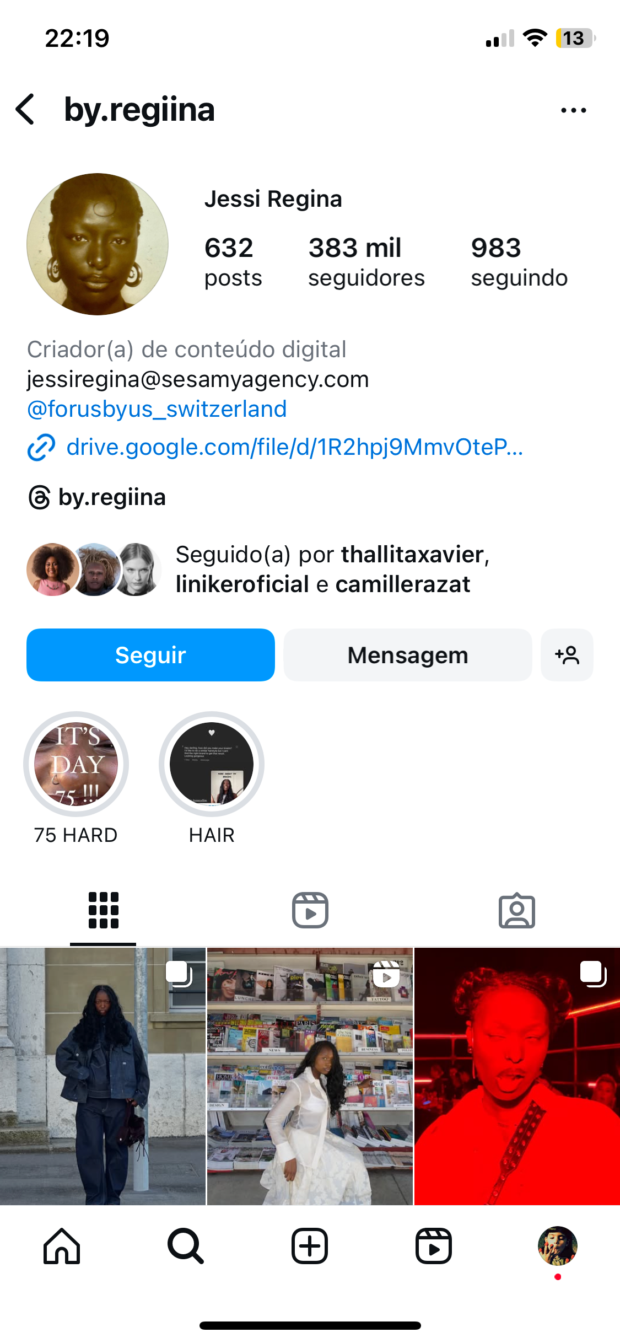Open the 75 HARD story highlight
This screenshot has width=620, height=1343.
click(76, 765)
